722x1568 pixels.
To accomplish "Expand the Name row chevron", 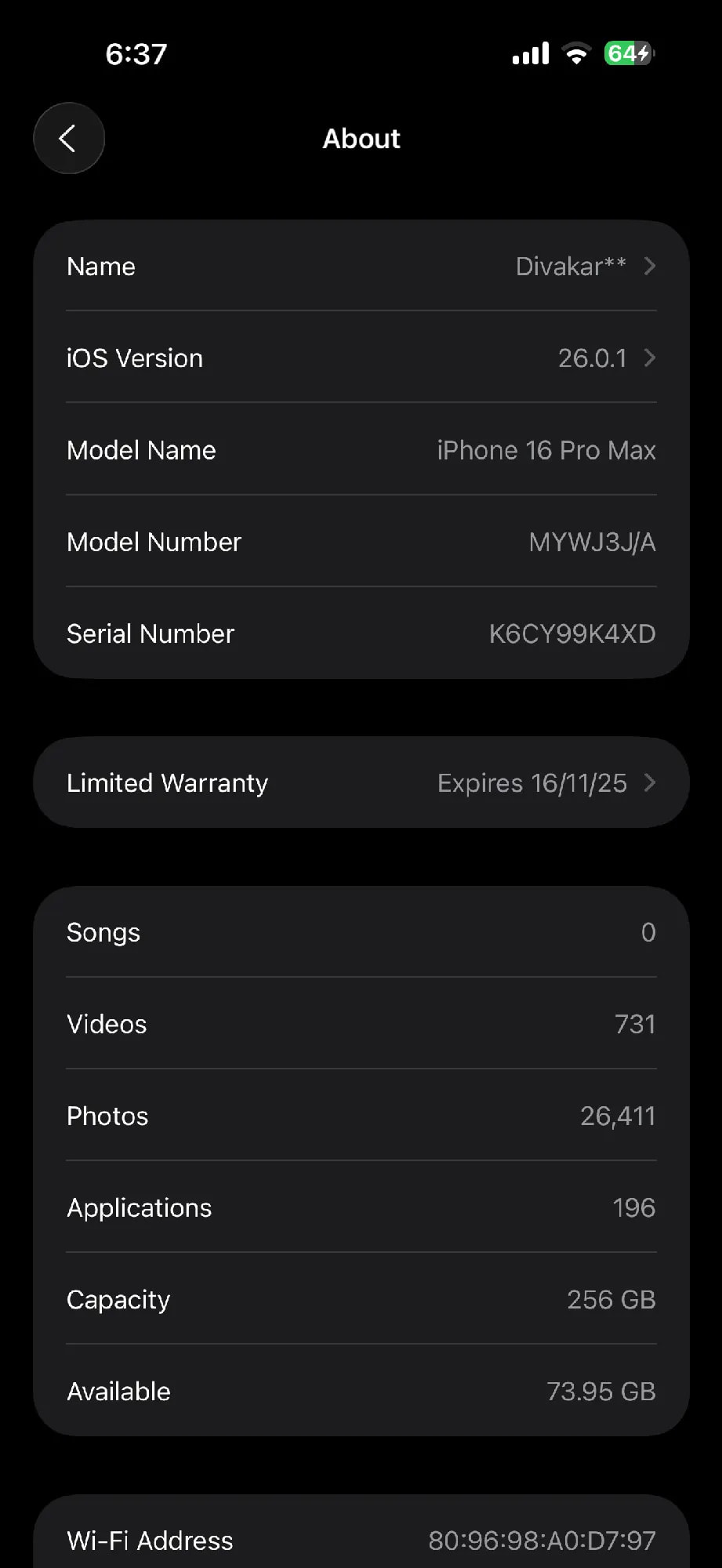I will (x=650, y=267).
